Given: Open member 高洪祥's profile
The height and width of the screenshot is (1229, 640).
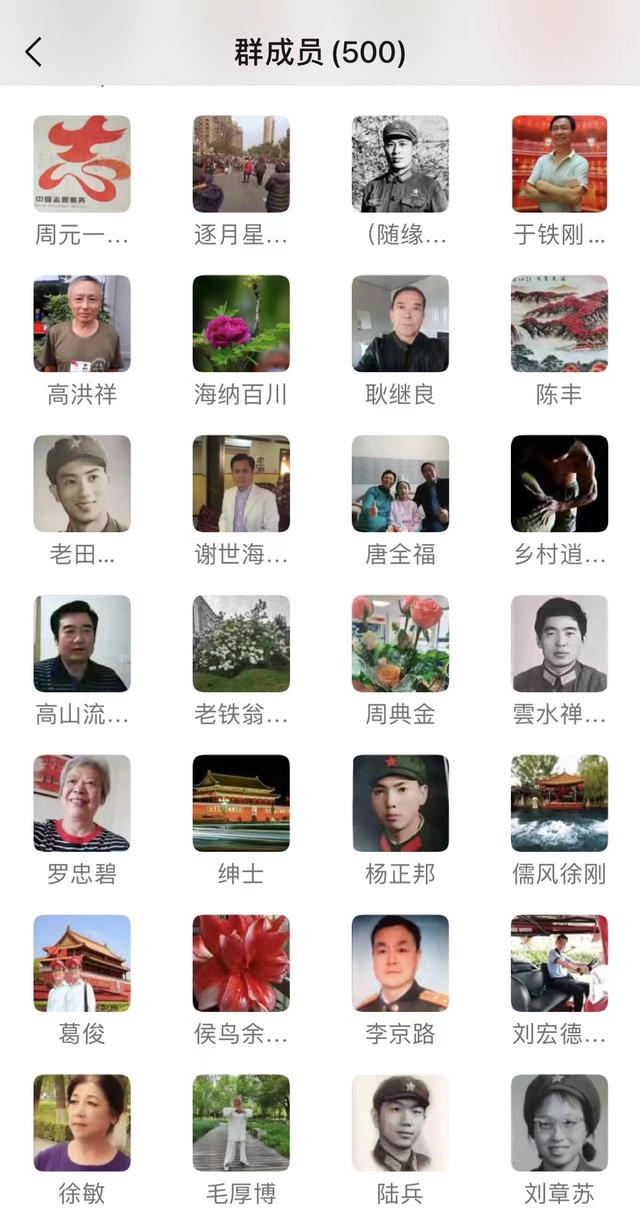Looking at the screenshot, I should click(x=82, y=324).
